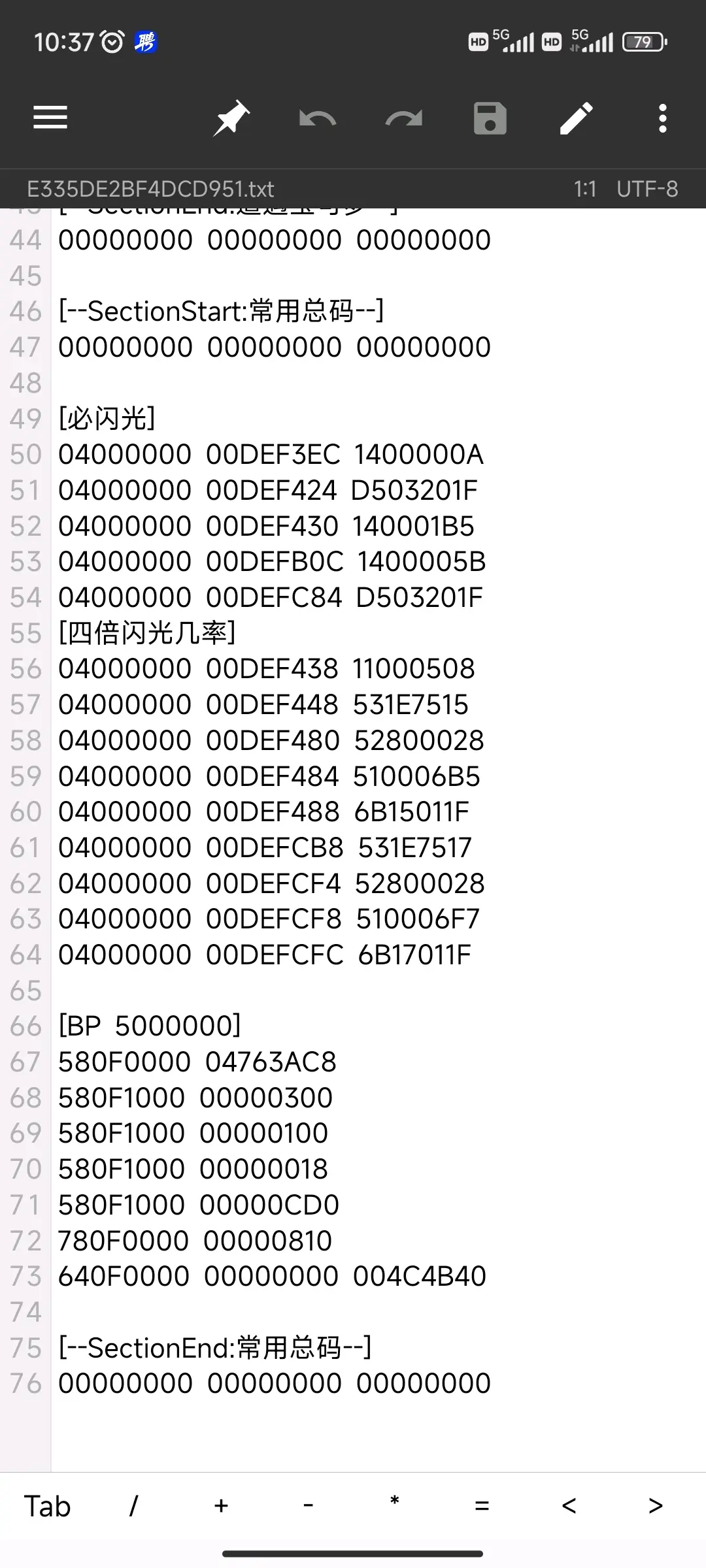
Task: Undo the last edit
Action: pyautogui.click(x=318, y=119)
